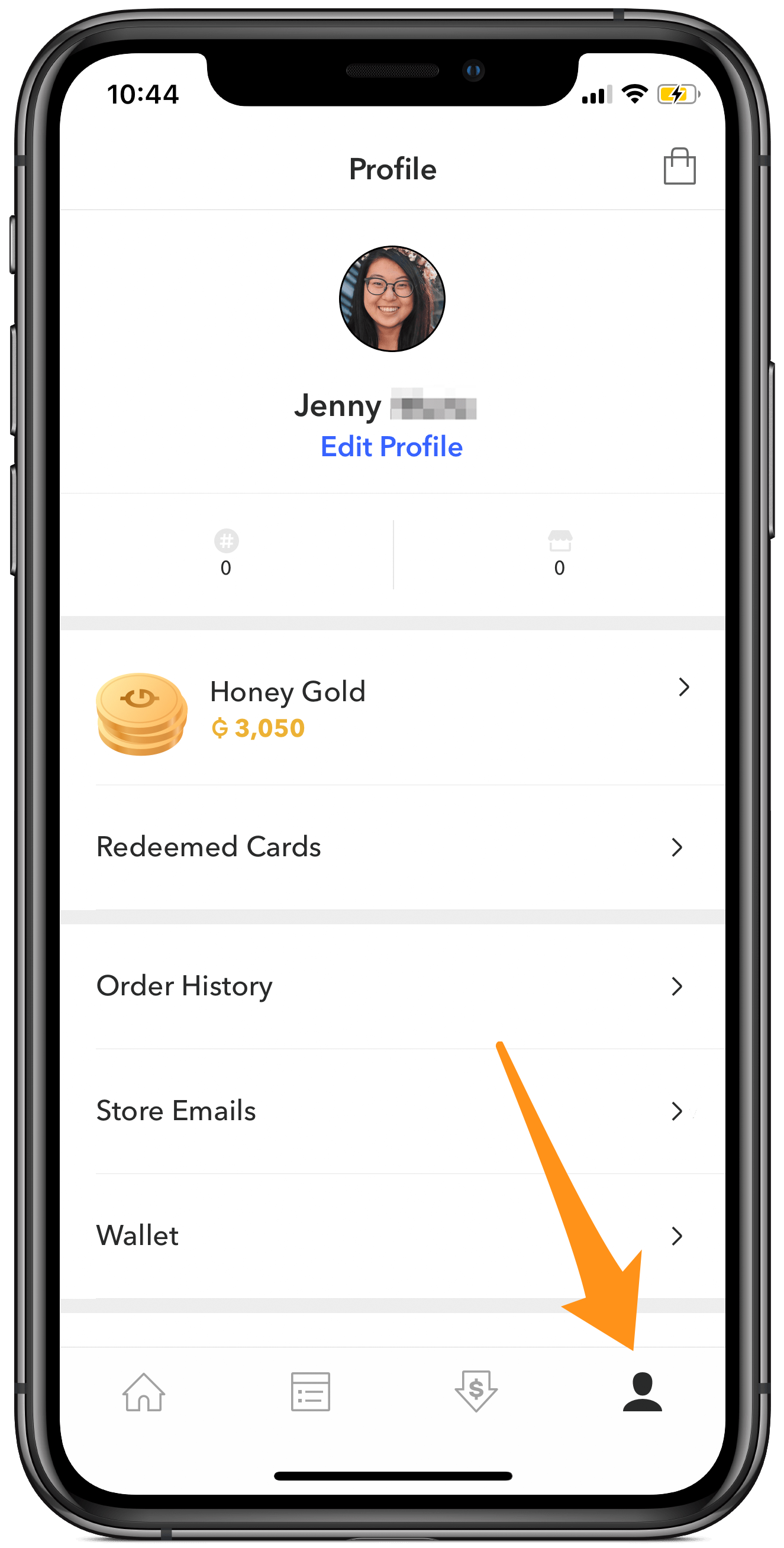Open Honey Gold rewards

click(x=391, y=709)
